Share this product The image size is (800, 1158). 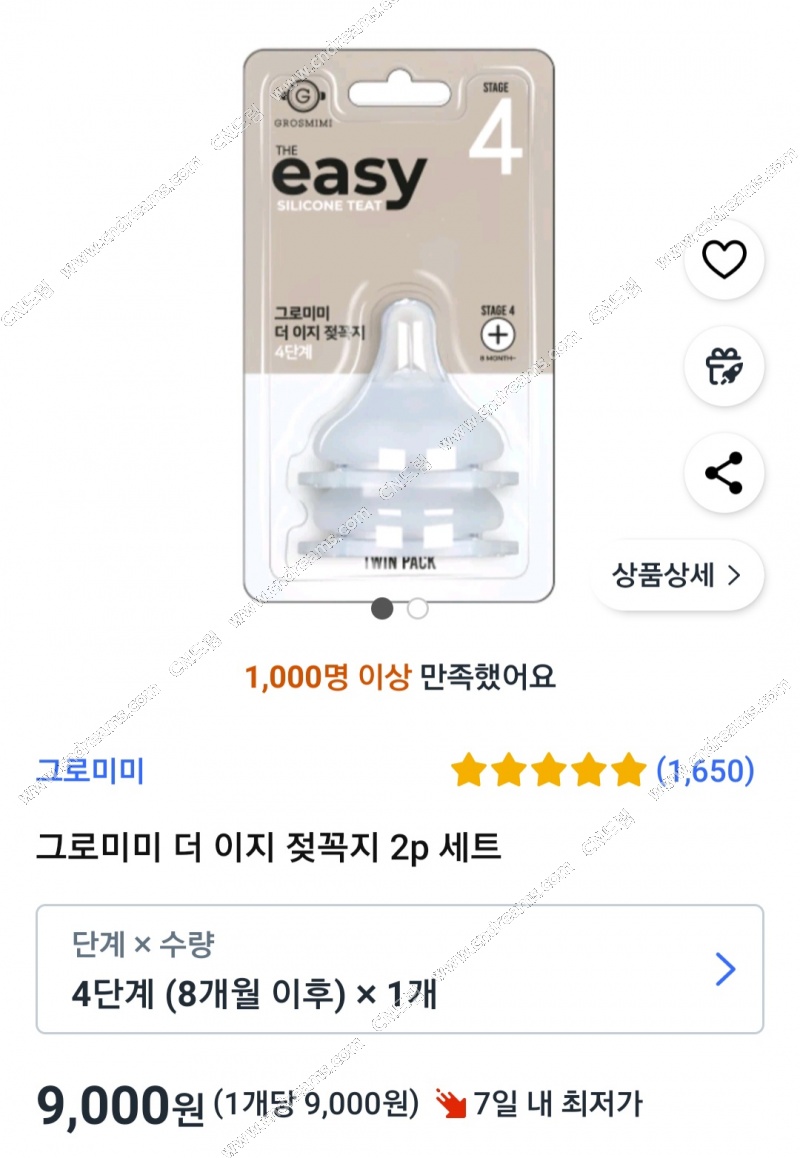(724, 473)
